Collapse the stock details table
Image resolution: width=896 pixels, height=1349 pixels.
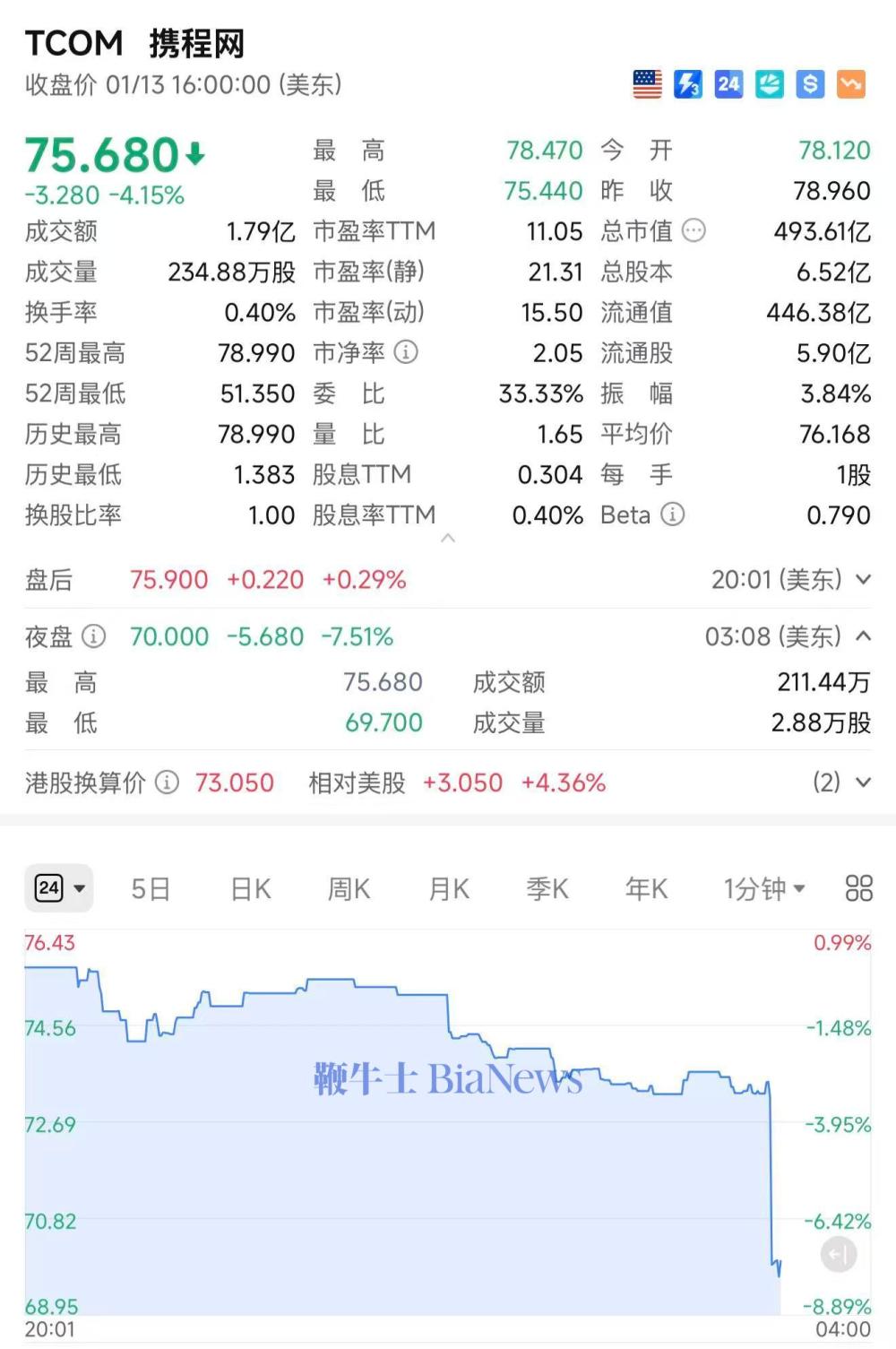point(448,538)
